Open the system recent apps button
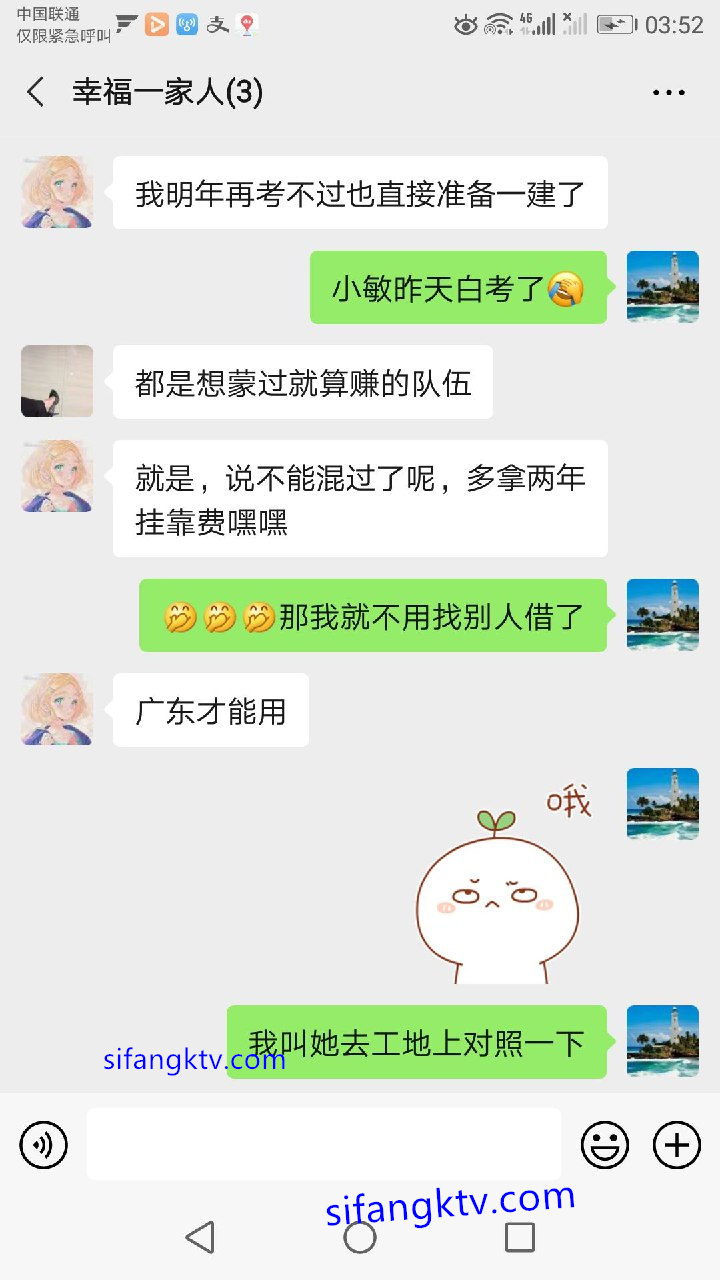This screenshot has height=1280, width=720. click(520, 1237)
